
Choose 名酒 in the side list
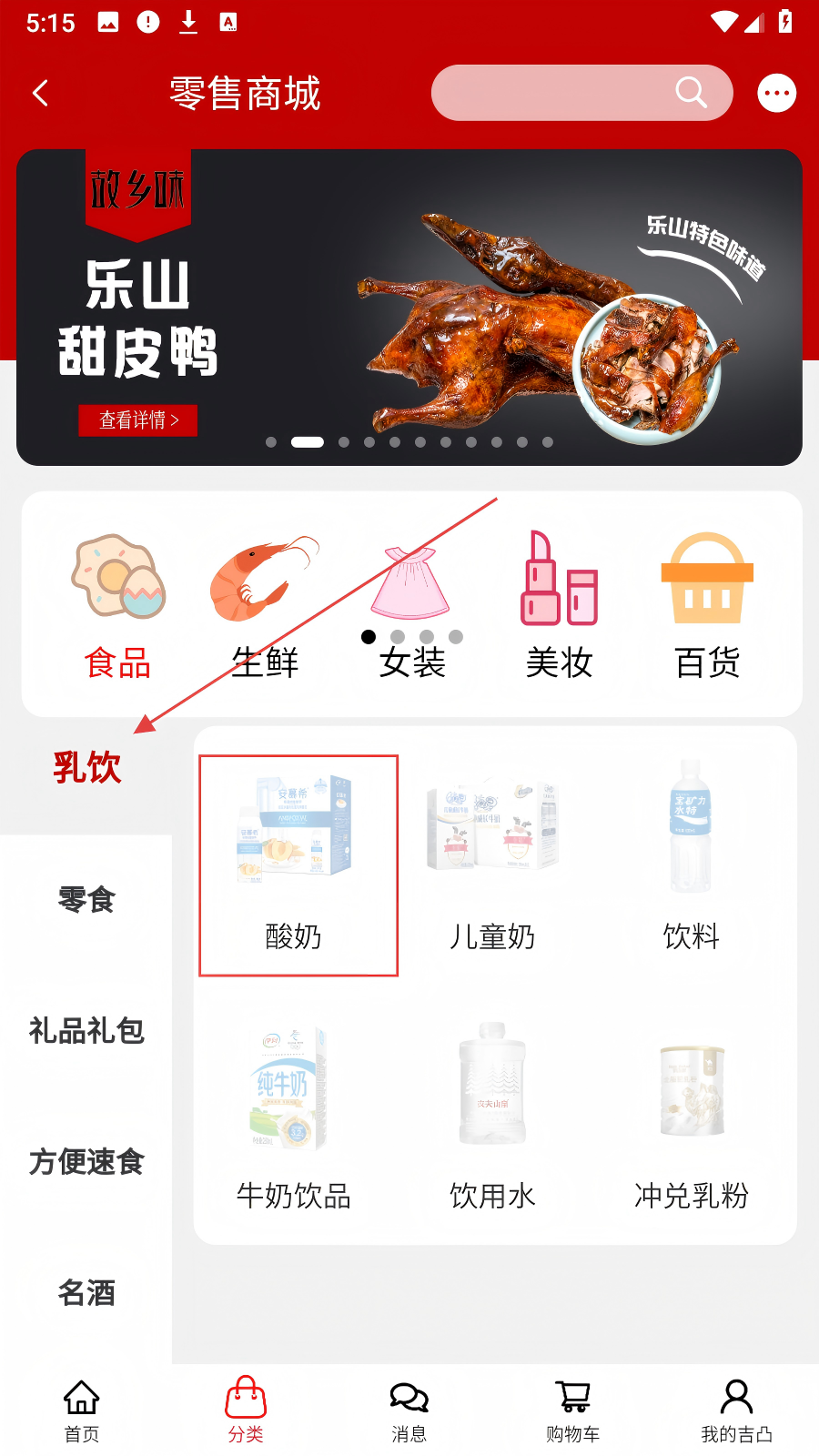(86, 1293)
